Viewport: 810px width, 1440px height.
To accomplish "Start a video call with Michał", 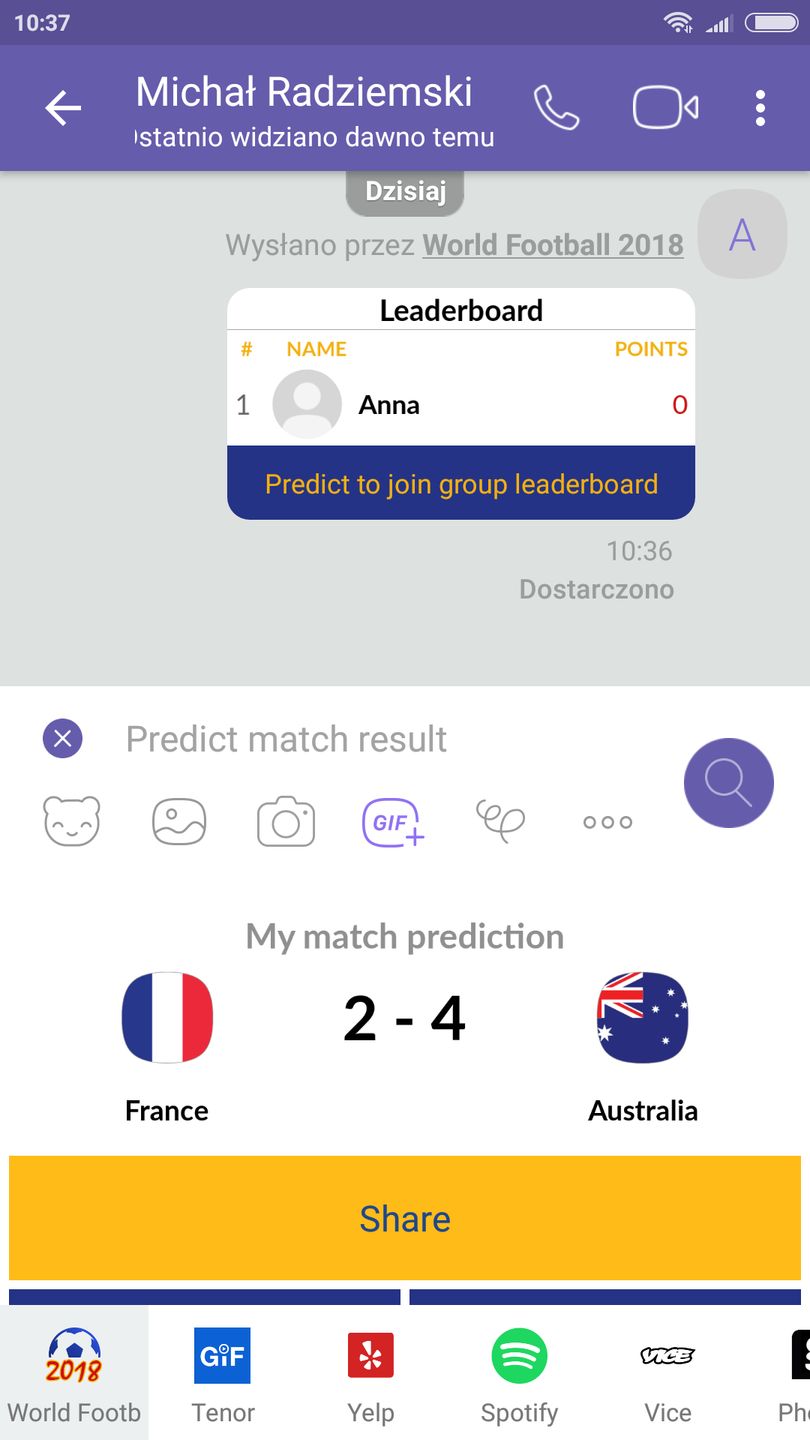I will [665, 108].
